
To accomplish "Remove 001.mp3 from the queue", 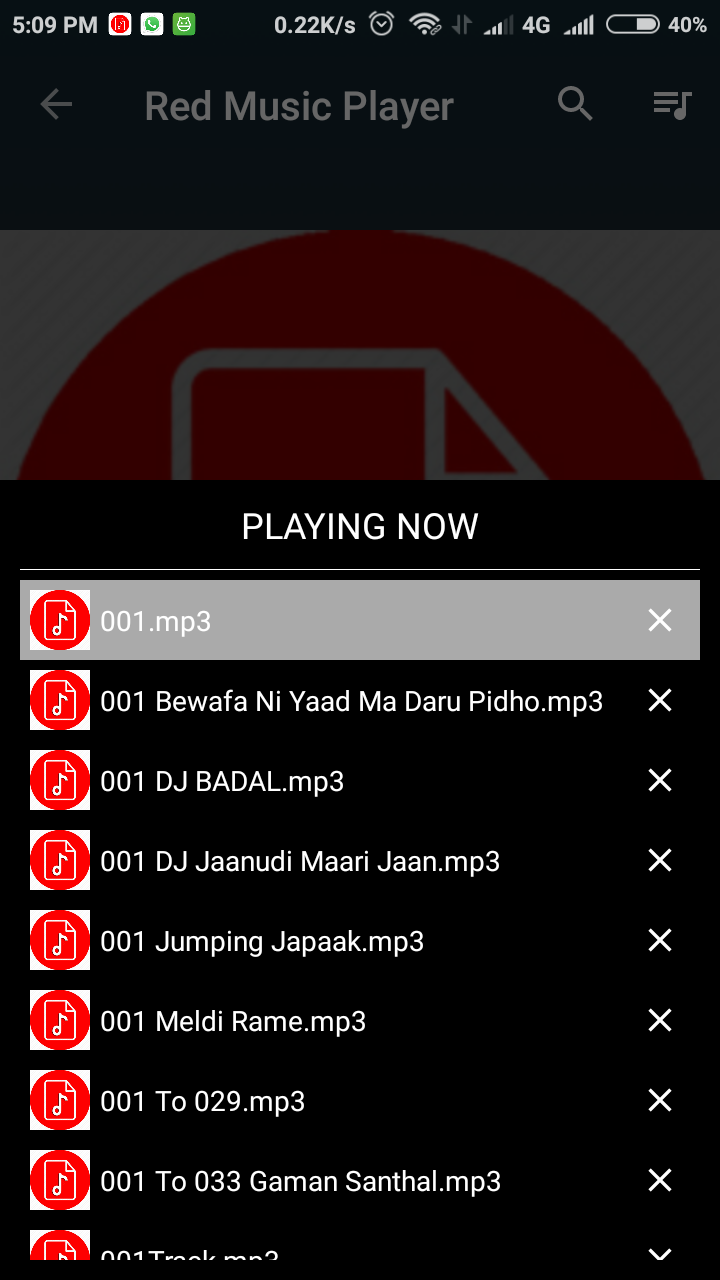I will [x=659, y=620].
